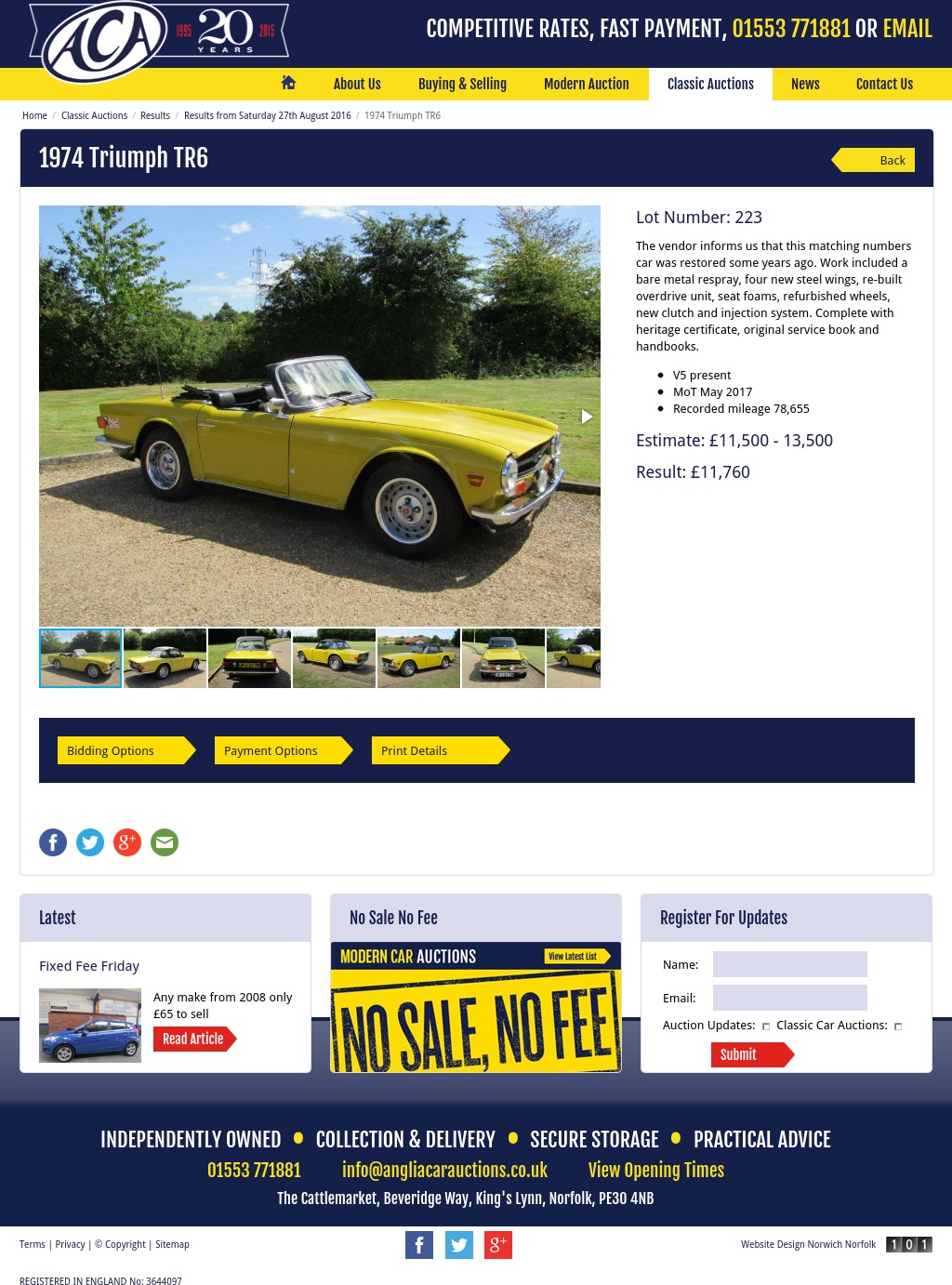Viewport: 952px width, 1285px height.
Task: Open Buying & Selling section
Action: (462, 84)
